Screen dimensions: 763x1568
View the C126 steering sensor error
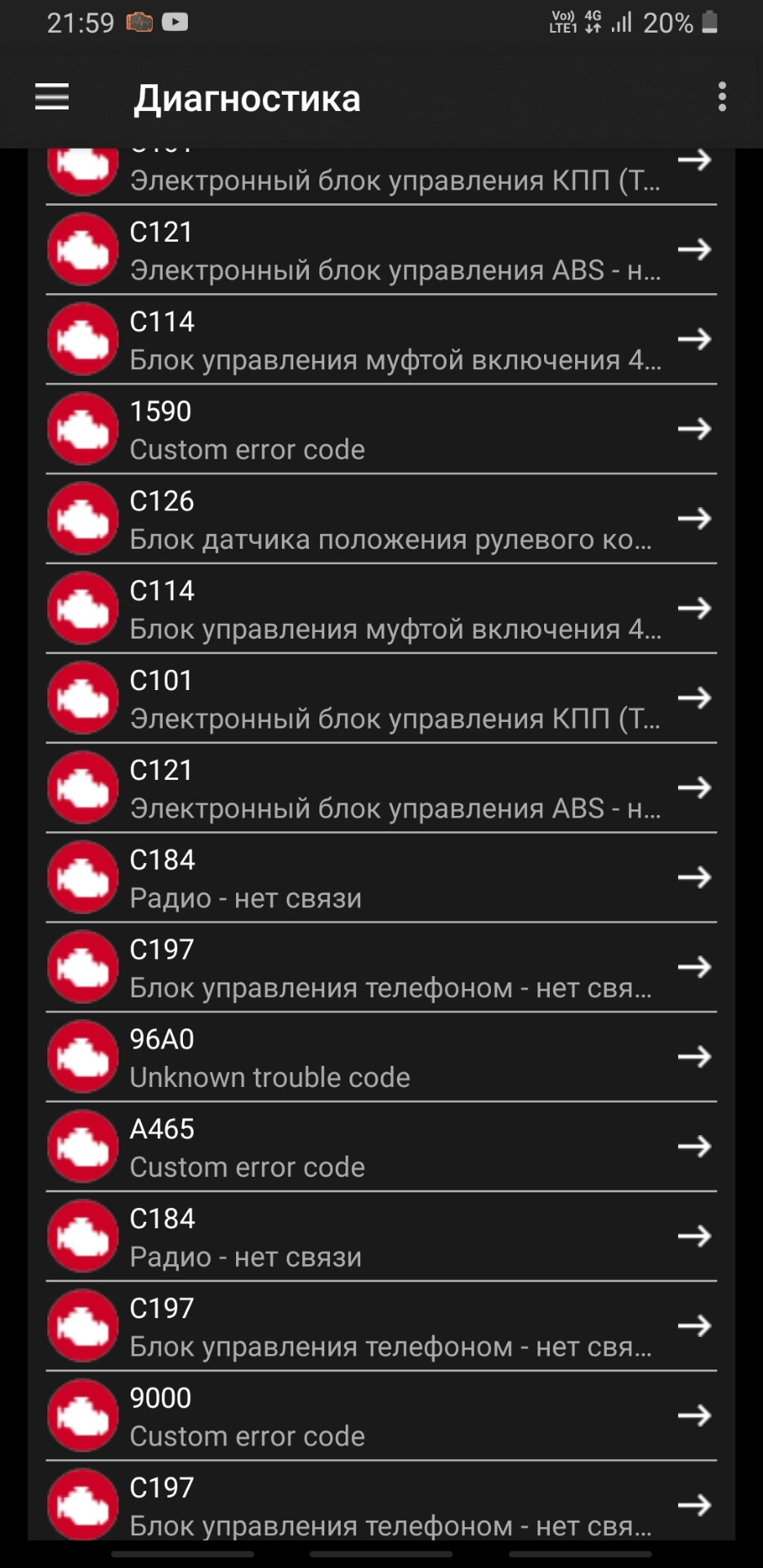point(381,519)
